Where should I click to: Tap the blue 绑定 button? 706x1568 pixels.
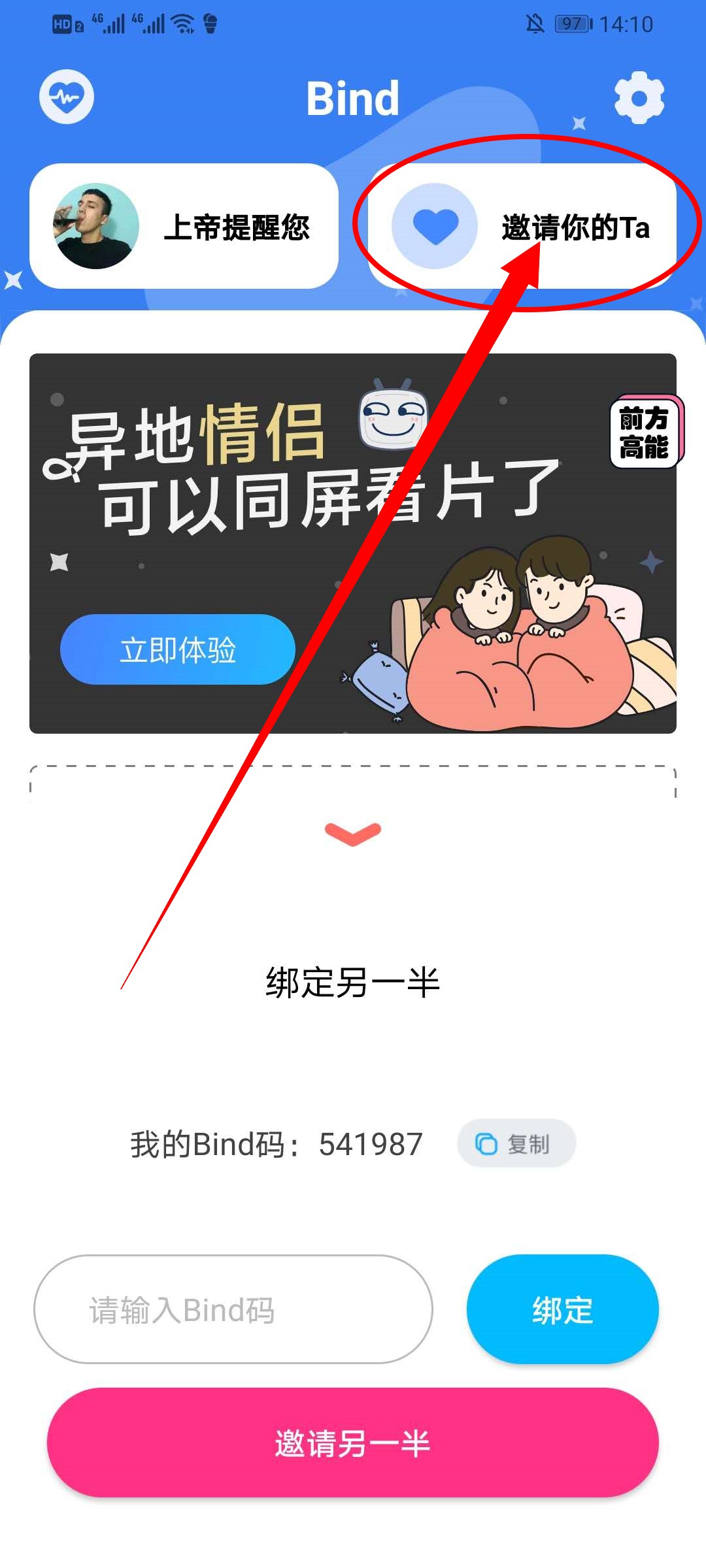[x=562, y=1309]
